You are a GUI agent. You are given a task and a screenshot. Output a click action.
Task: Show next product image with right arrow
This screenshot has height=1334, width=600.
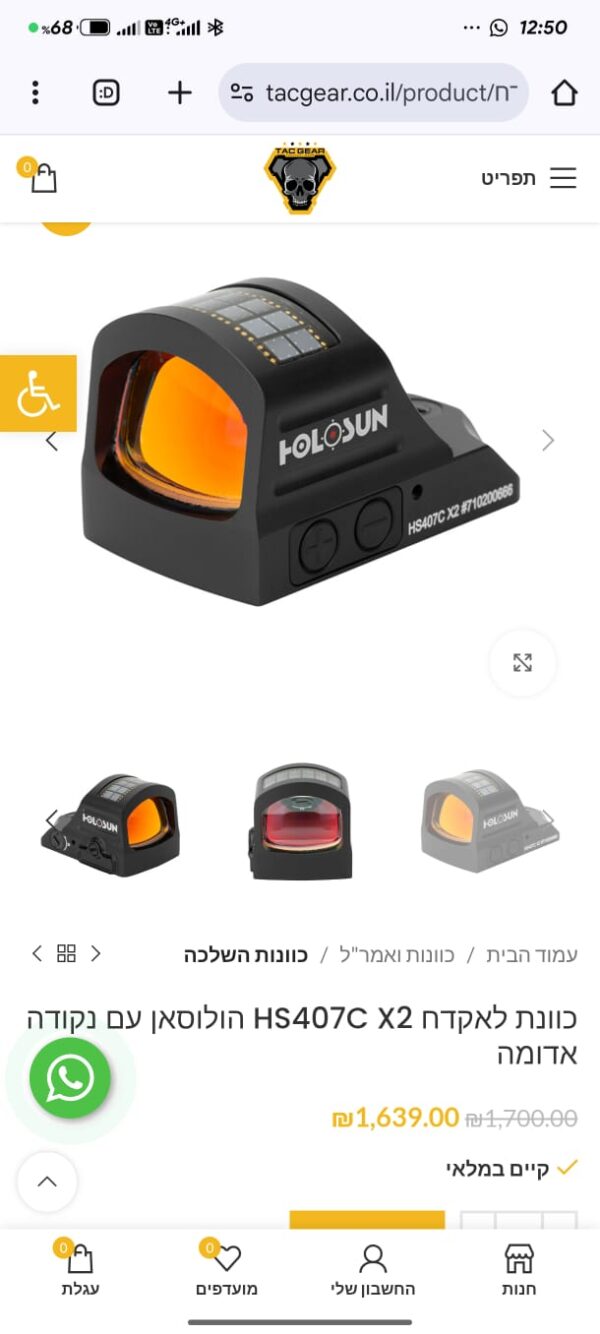(547, 441)
